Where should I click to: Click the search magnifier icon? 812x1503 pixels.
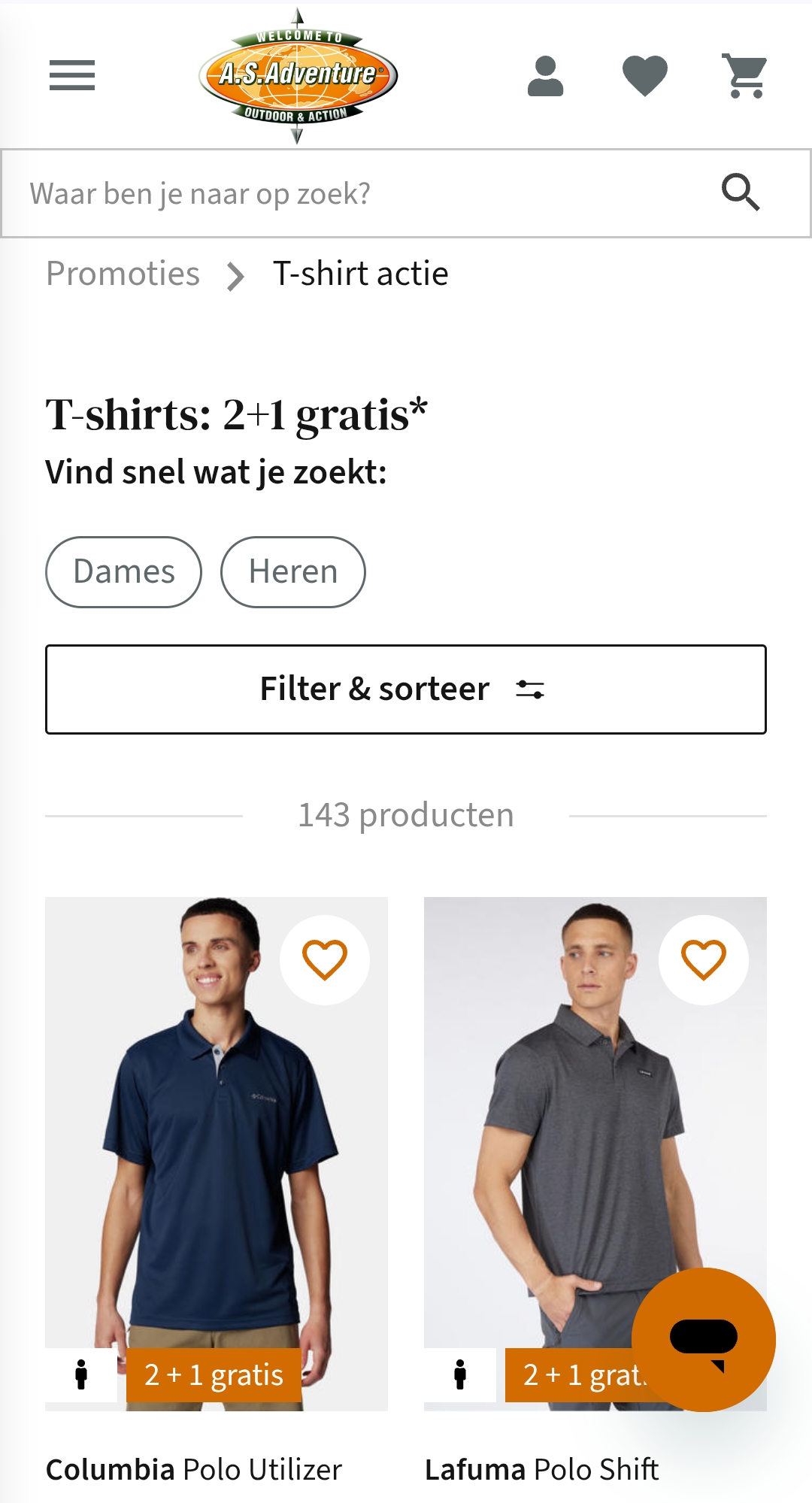click(x=741, y=193)
